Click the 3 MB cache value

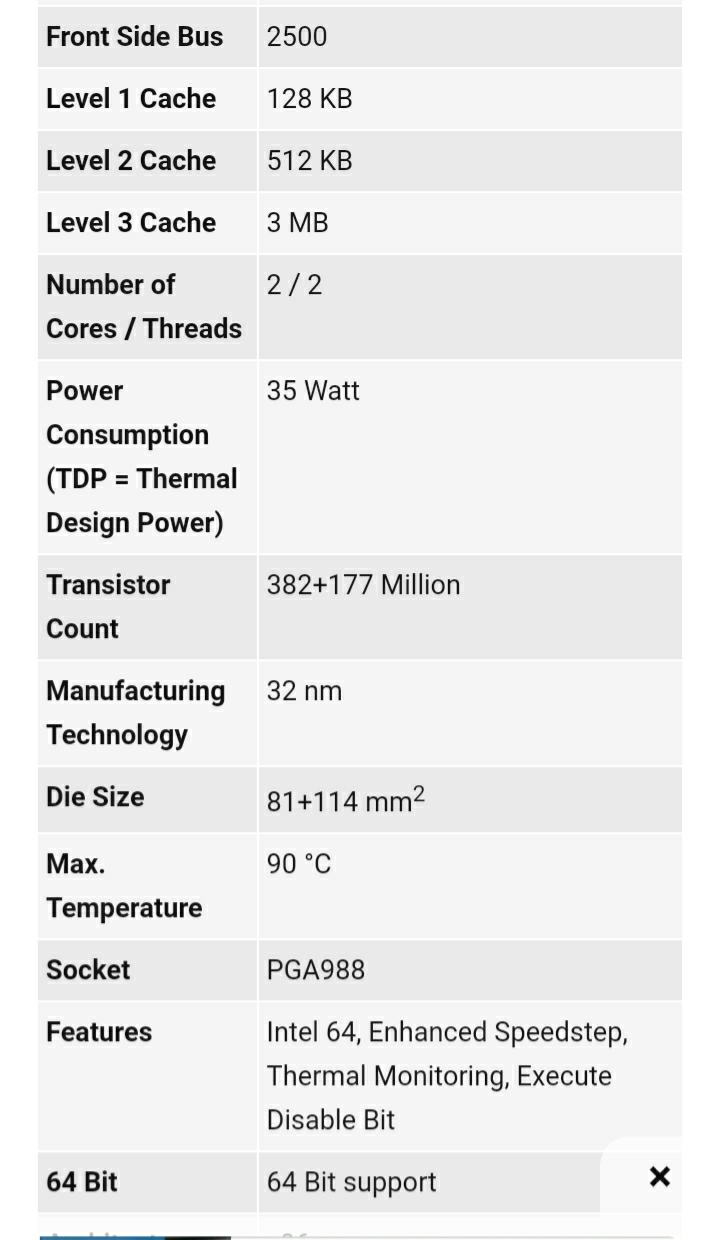pos(297,223)
